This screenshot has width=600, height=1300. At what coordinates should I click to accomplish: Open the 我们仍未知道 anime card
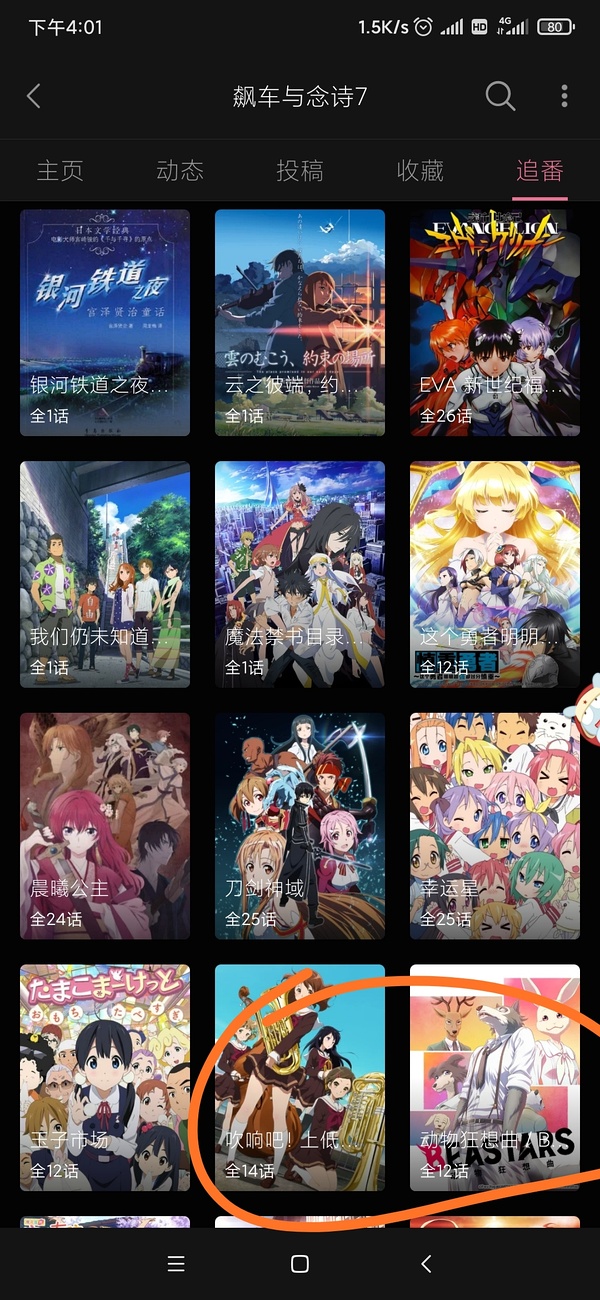(105, 574)
